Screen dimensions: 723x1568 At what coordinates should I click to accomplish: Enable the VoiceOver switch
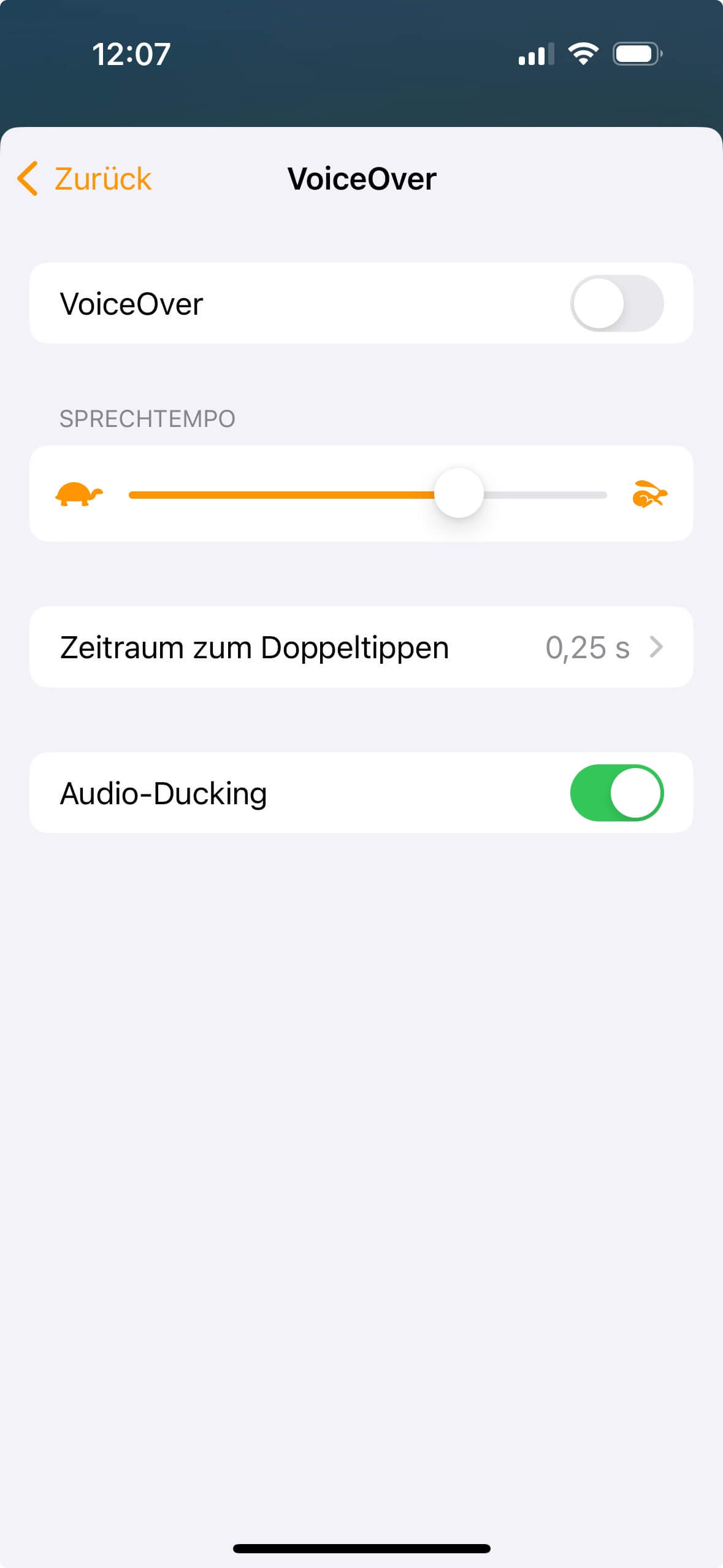tap(616, 304)
